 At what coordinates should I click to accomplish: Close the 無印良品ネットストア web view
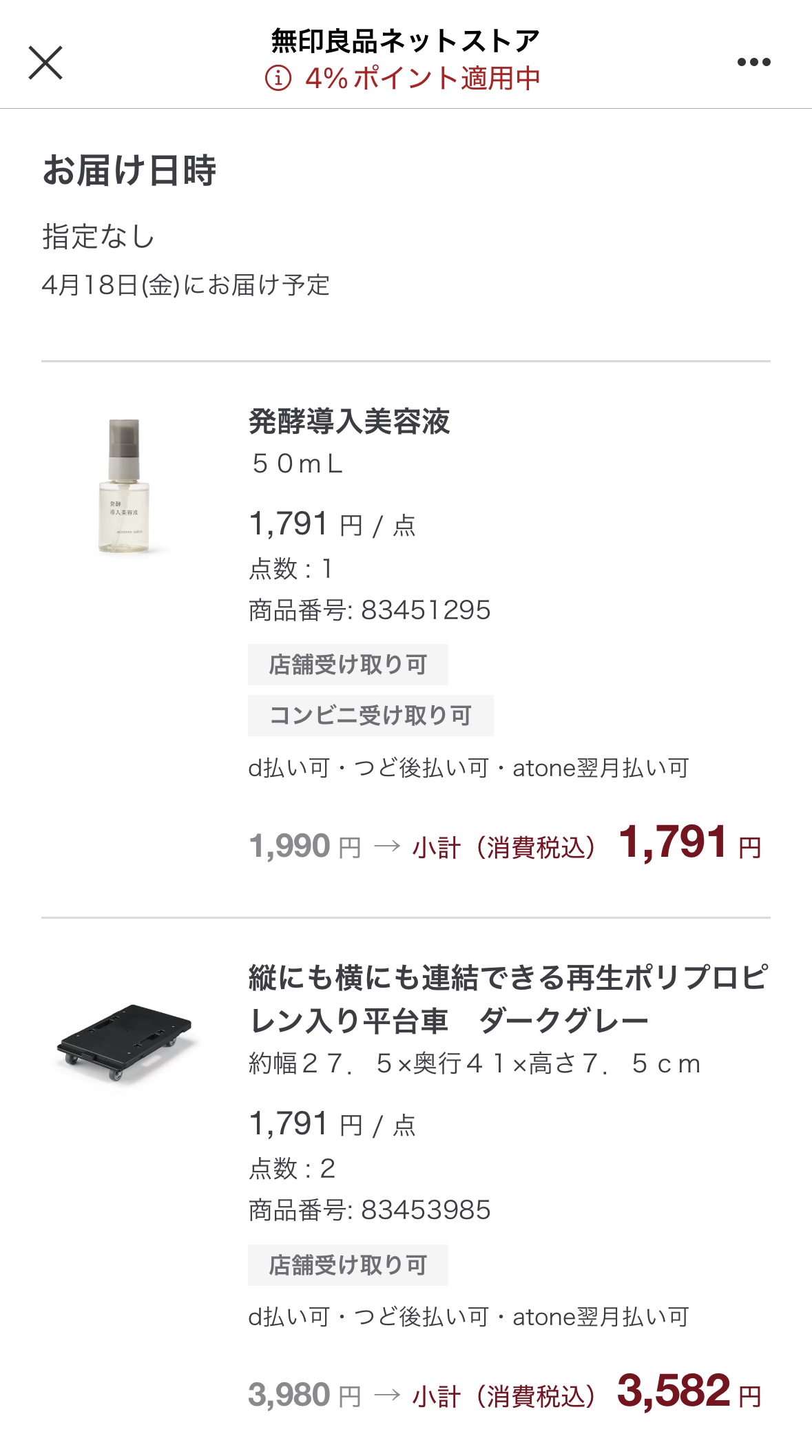point(45,63)
